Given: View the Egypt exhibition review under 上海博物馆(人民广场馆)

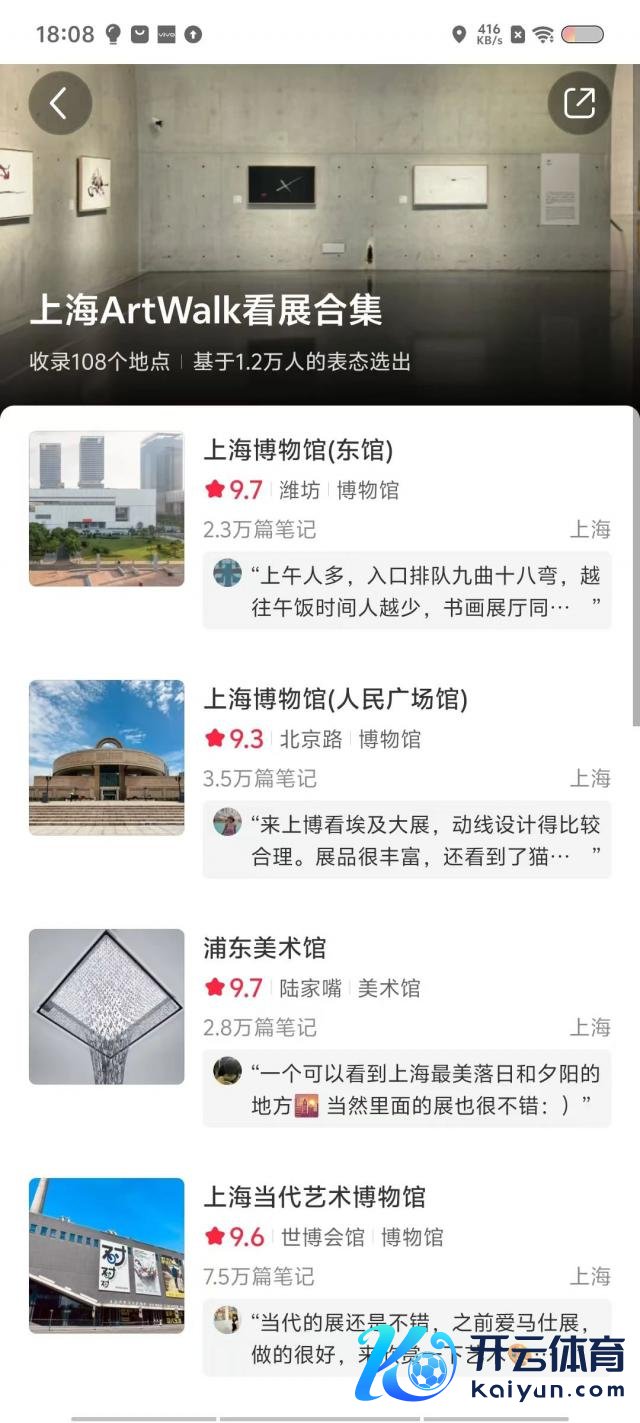Looking at the screenshot, I should pyautogui.click(x=407, y=840).
